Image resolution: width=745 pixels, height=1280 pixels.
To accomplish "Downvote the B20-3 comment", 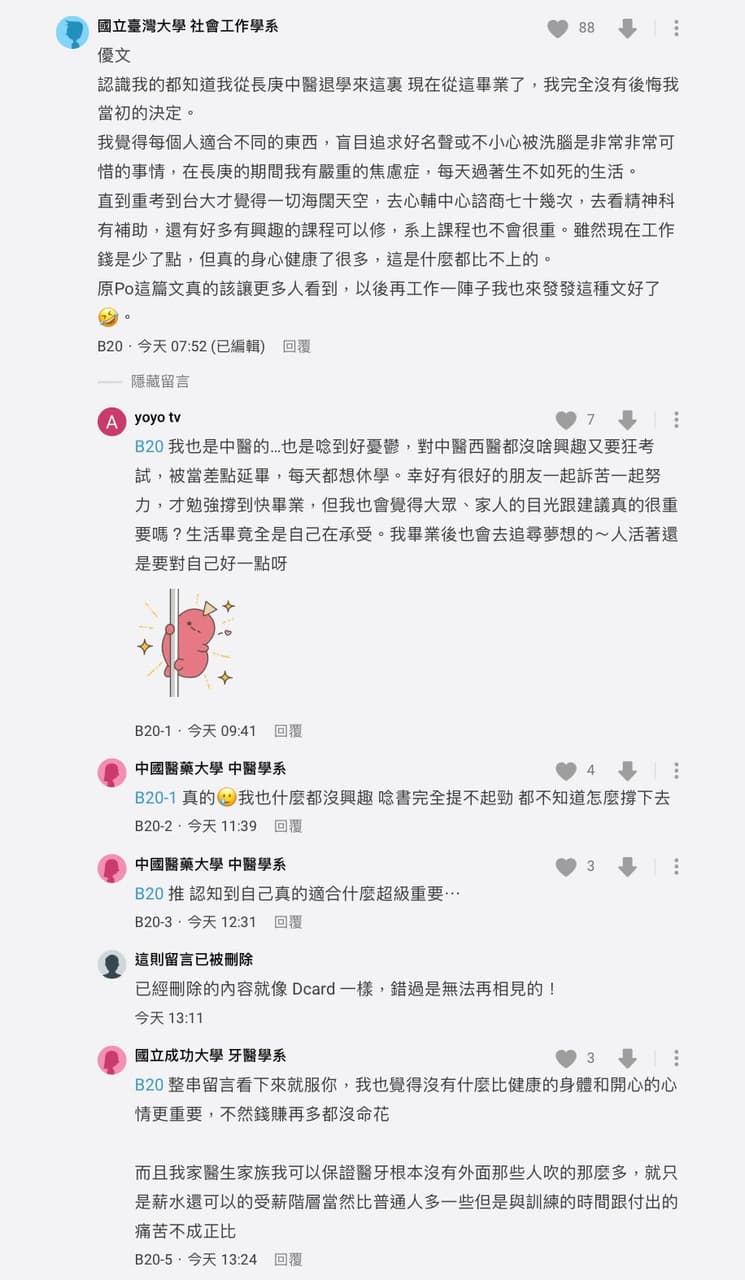I will [x=628, y=867].
